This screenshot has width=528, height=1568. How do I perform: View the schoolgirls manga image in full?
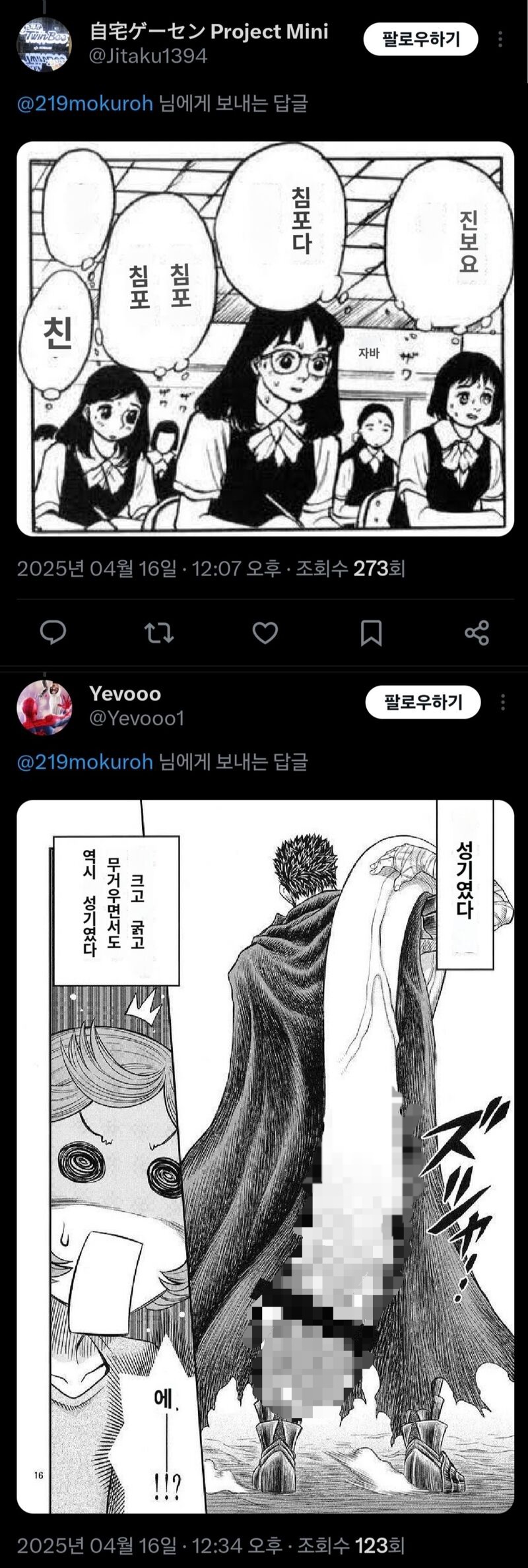(x=265, y=339)
